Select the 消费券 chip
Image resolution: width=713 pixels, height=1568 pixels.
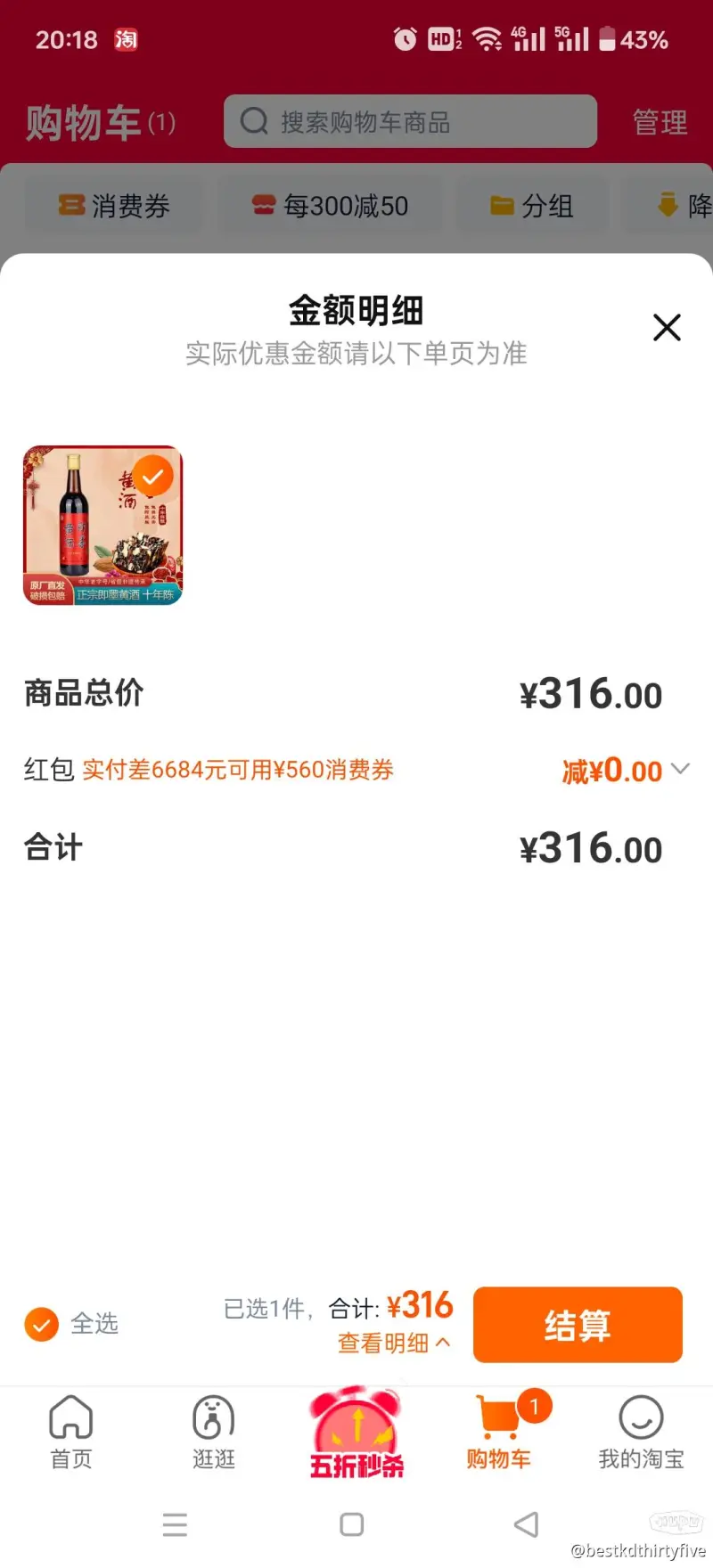[x=114, y=206]
